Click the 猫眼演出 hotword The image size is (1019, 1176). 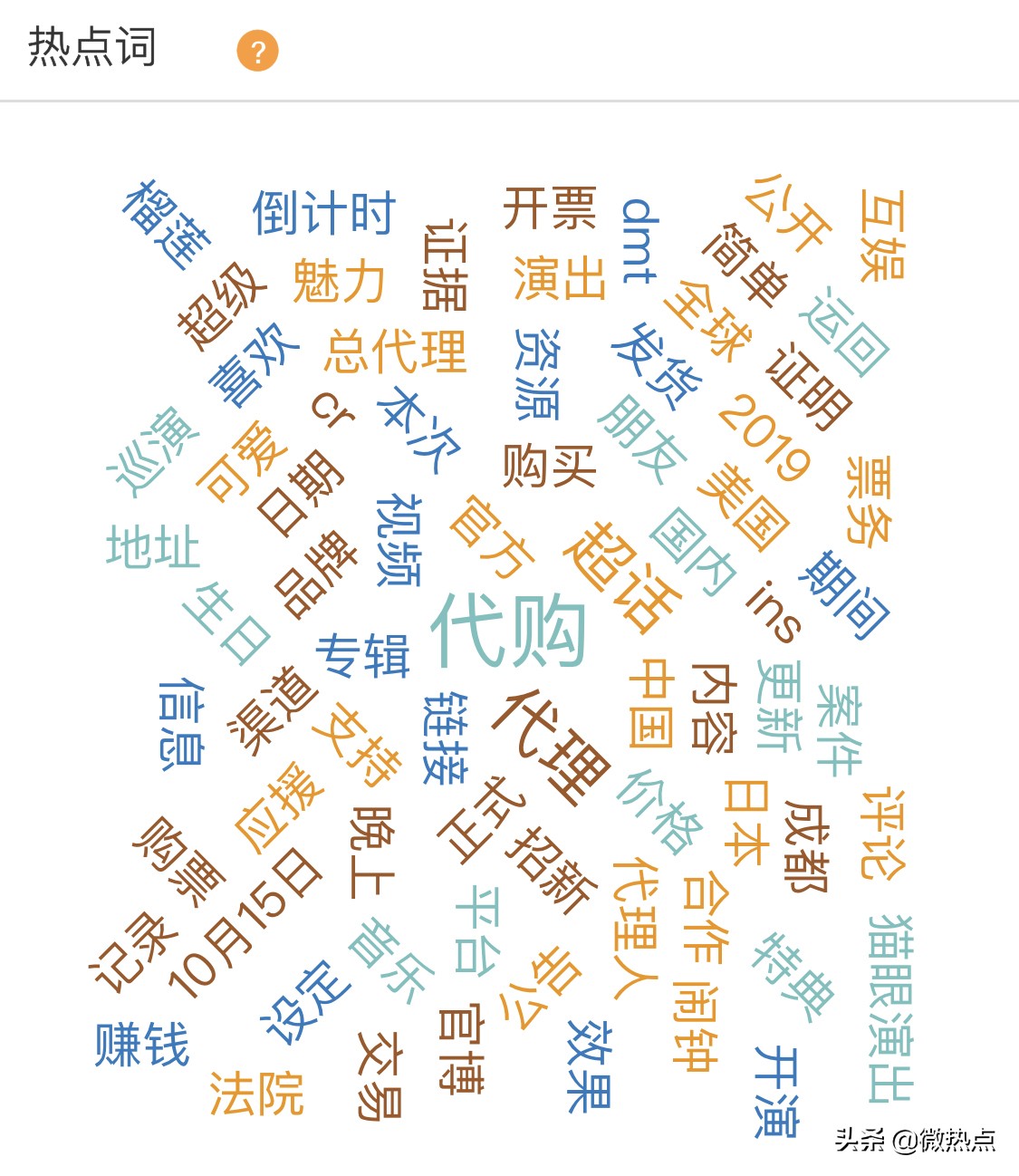(x=889, y=1007)
